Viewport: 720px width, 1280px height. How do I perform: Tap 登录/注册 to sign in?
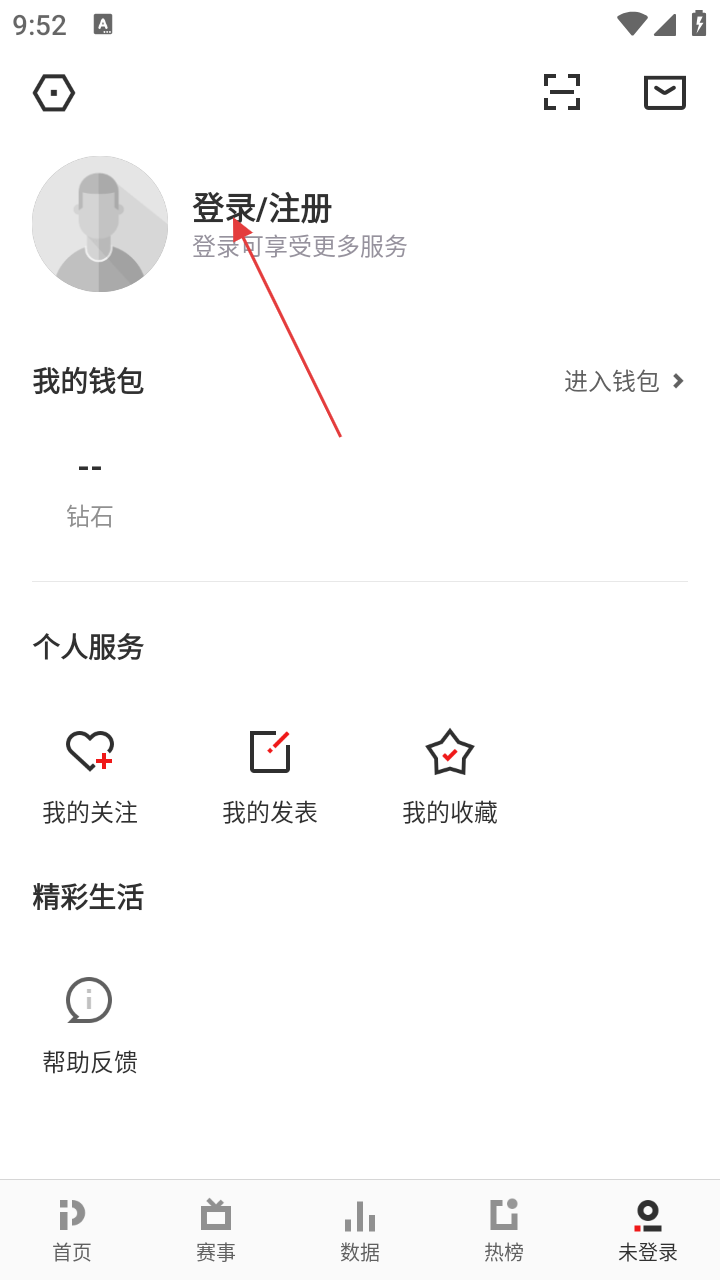(x=262, y=209)
